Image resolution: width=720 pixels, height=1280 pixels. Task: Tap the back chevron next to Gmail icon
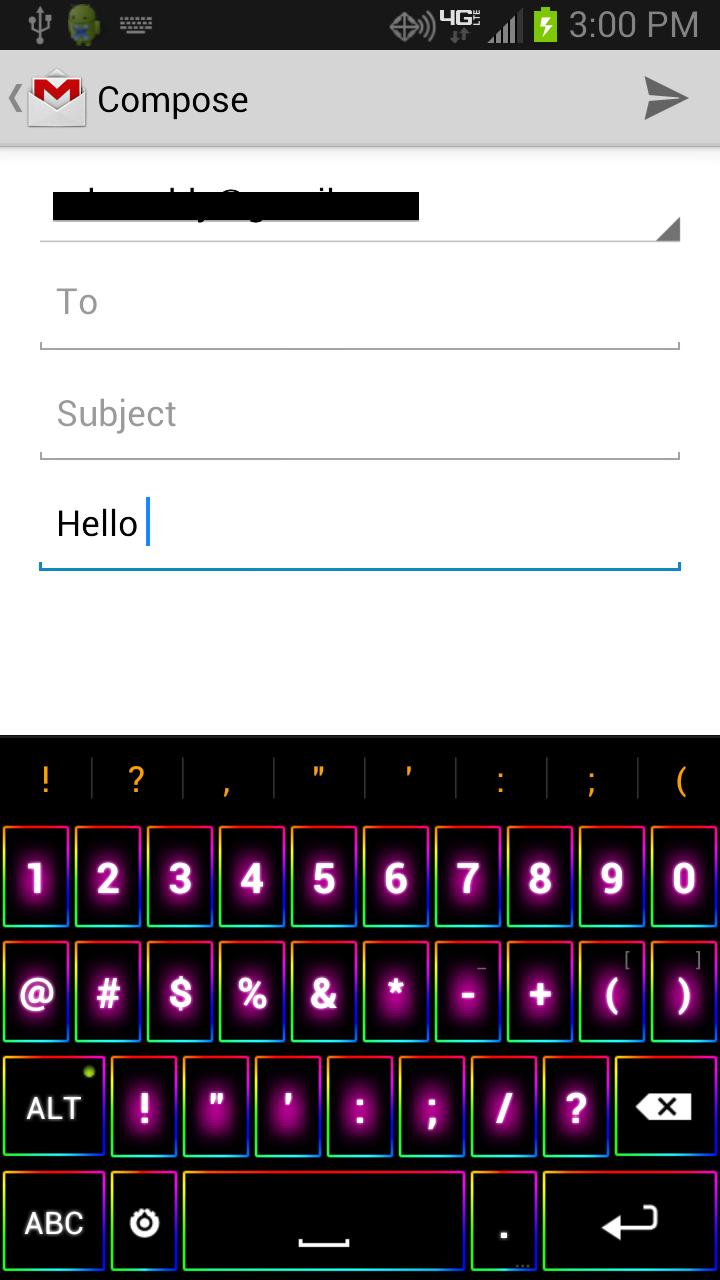pos(14,98)
